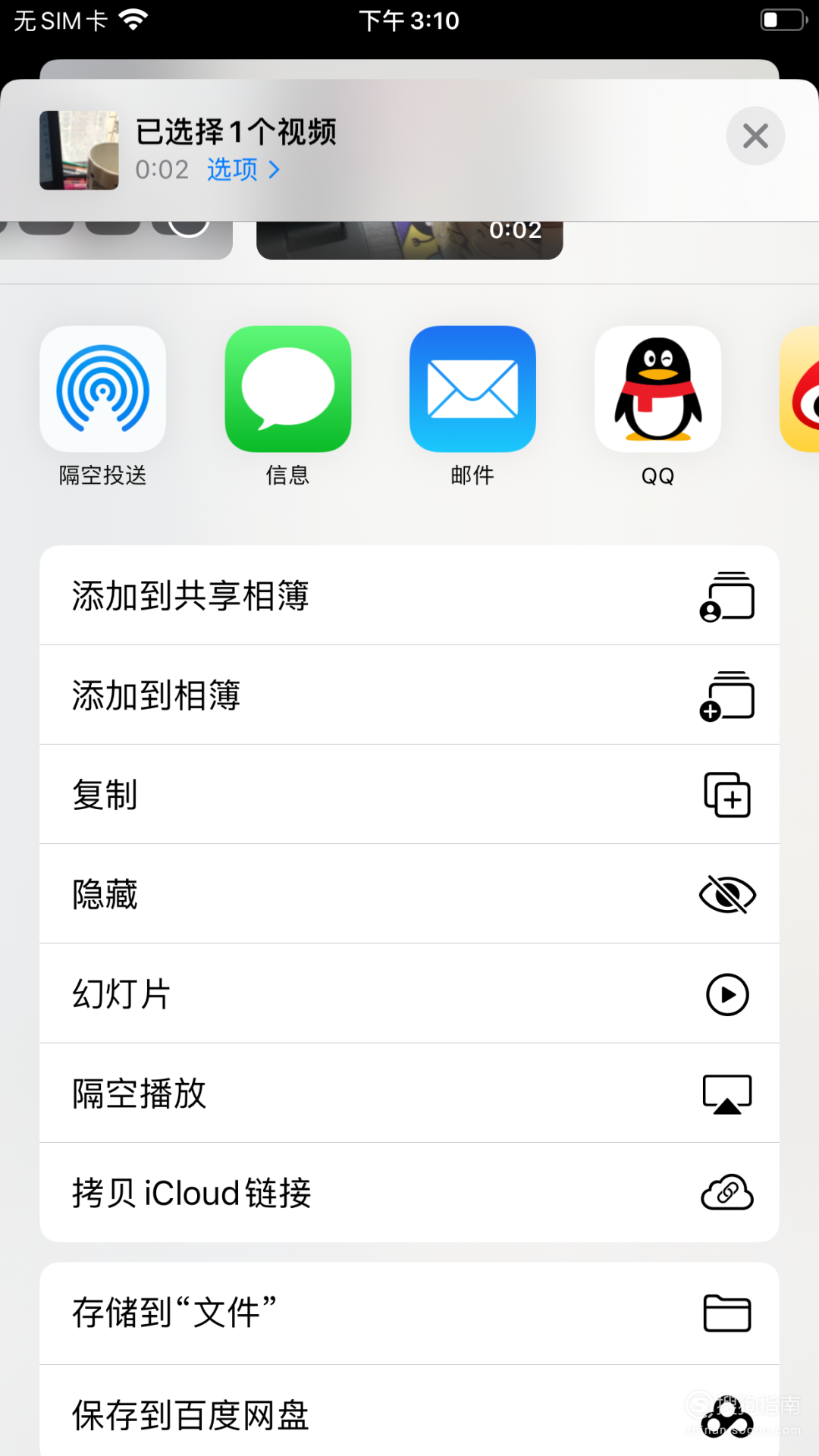The image size is (819, 1456).
Task: Select the 0:02 video thumbnail
Action: [409, 240]
